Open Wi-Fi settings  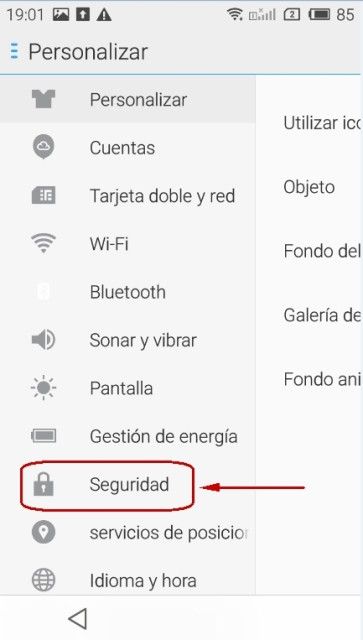tap(128, 244)
